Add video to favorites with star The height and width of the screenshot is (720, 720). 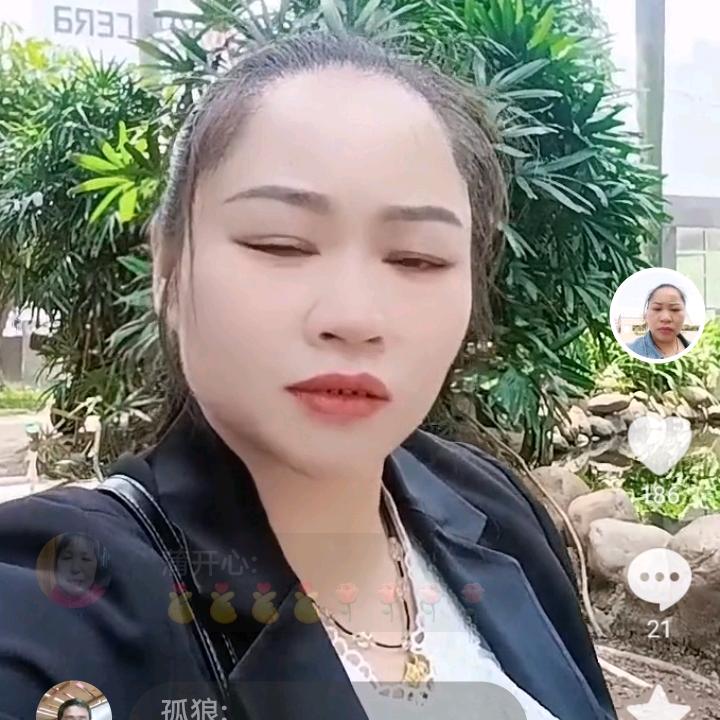[659, 704]
